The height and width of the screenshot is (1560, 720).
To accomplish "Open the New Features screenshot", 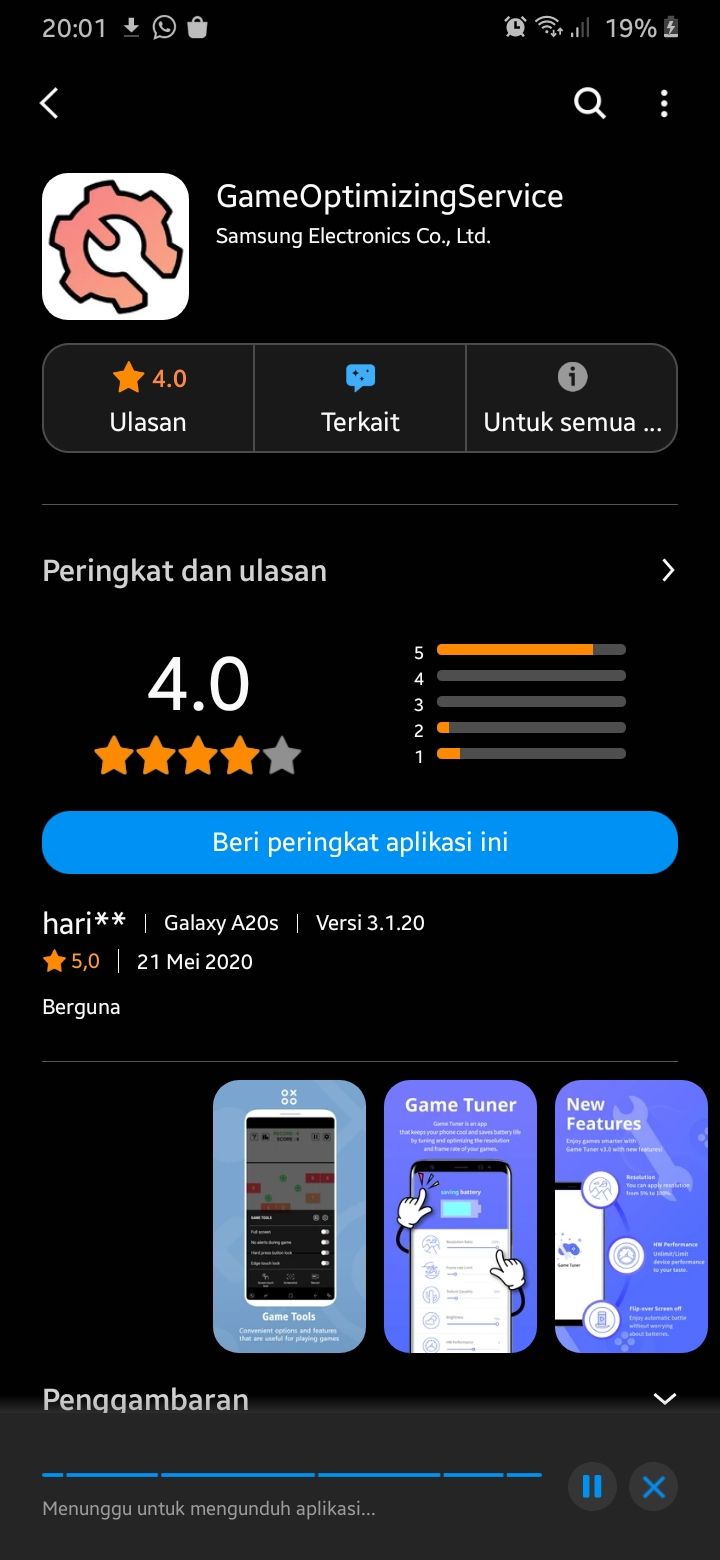I will [631, 1216].
